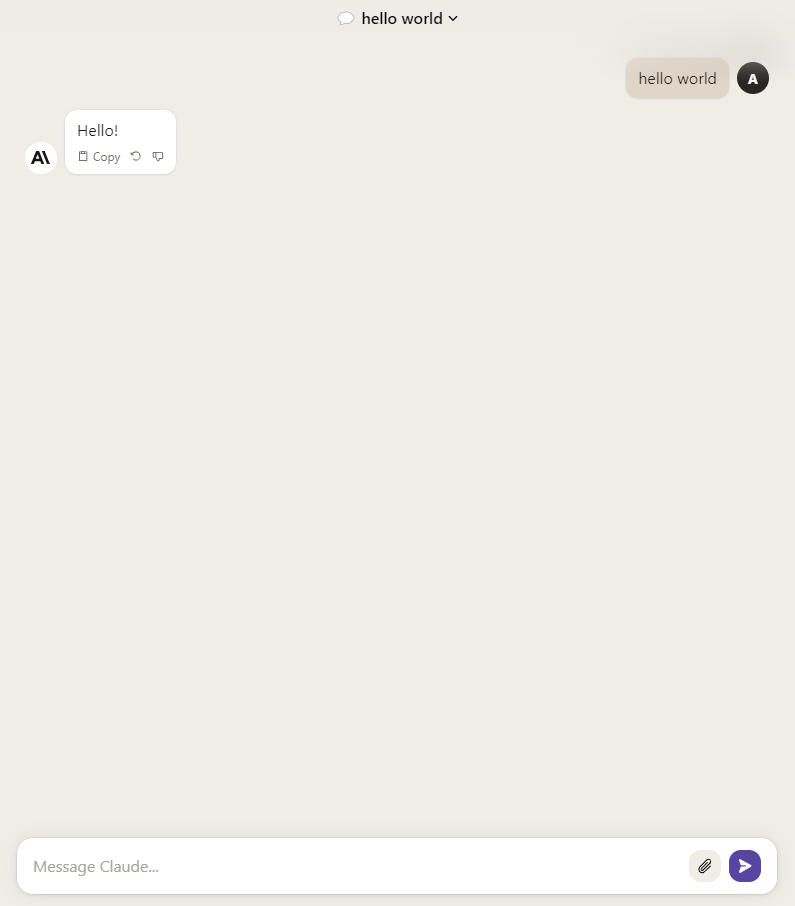Focus the Message Claude input field
The height and width of the screenshot is (906, 795).
[350, 866]
